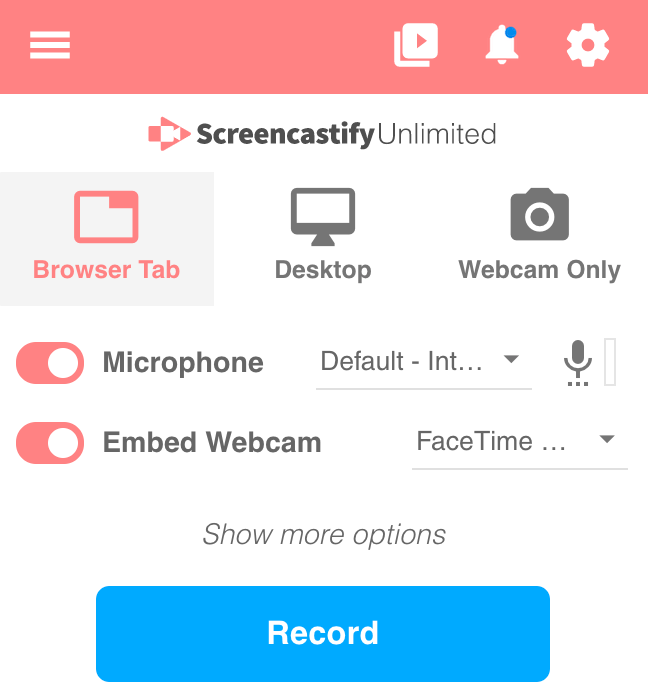
Task: Open the recorded videos library
Action: coord(416,46)
